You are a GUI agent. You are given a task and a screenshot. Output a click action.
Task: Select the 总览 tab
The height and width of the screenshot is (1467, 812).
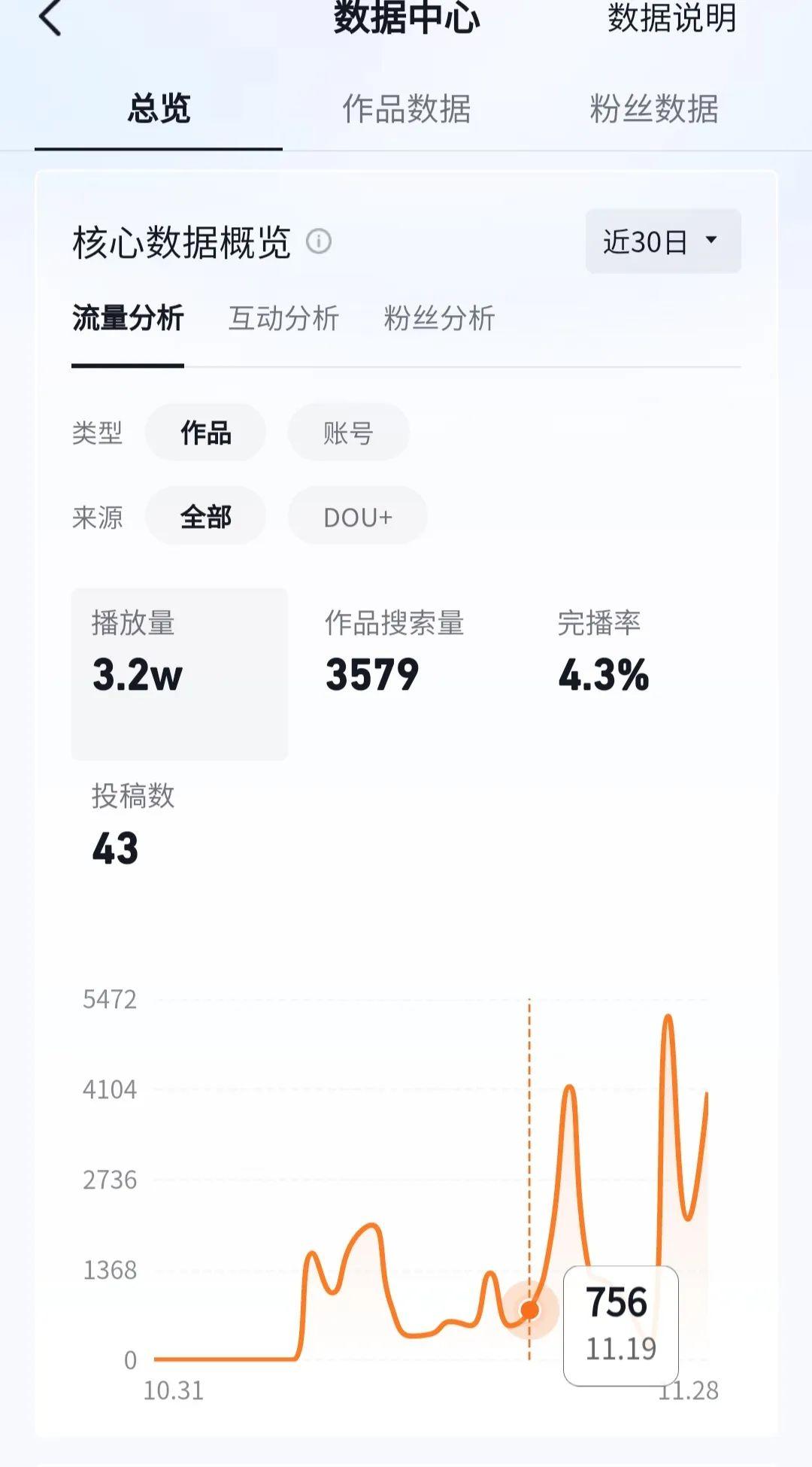(x=159, y=109)
